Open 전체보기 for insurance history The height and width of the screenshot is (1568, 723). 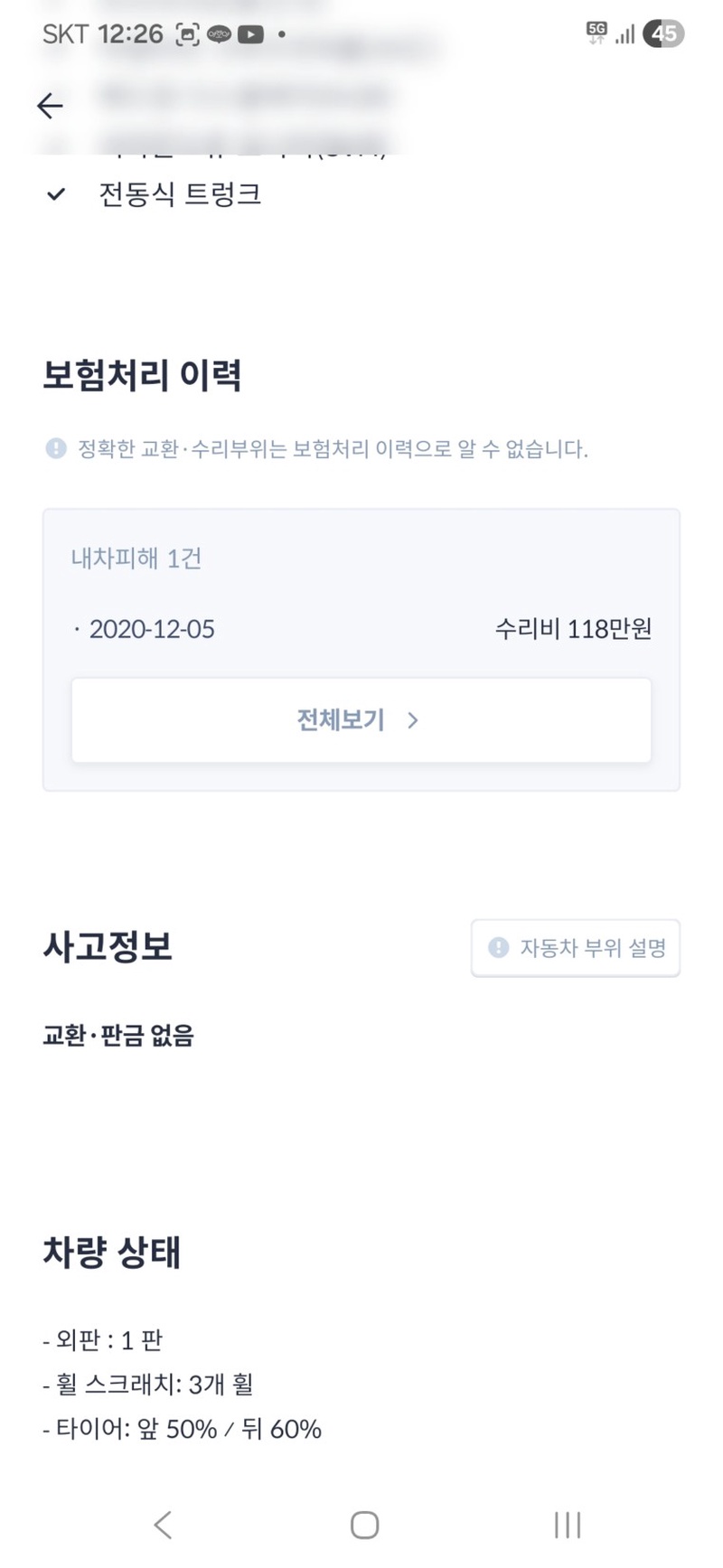click(361, 720)
